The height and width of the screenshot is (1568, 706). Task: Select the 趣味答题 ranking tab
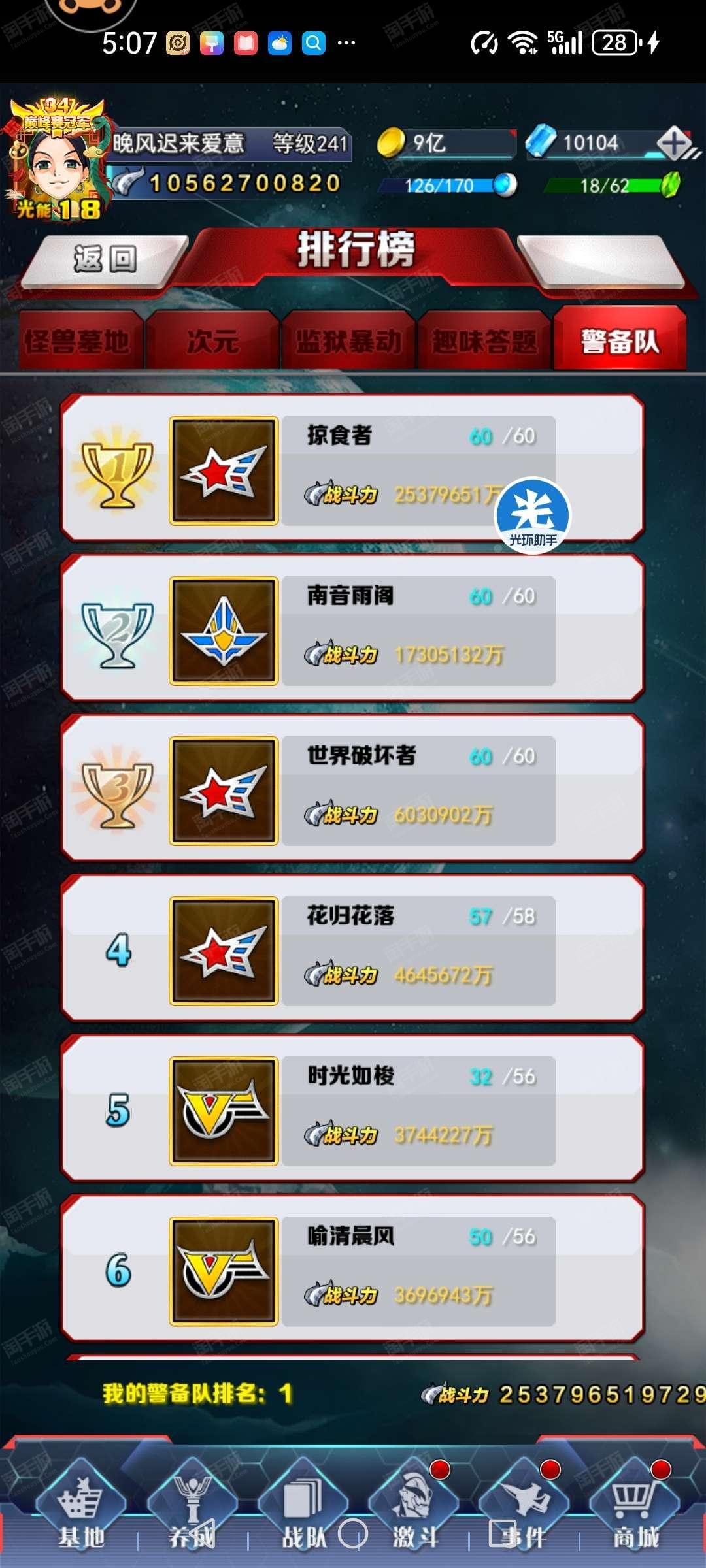[484, 342]
